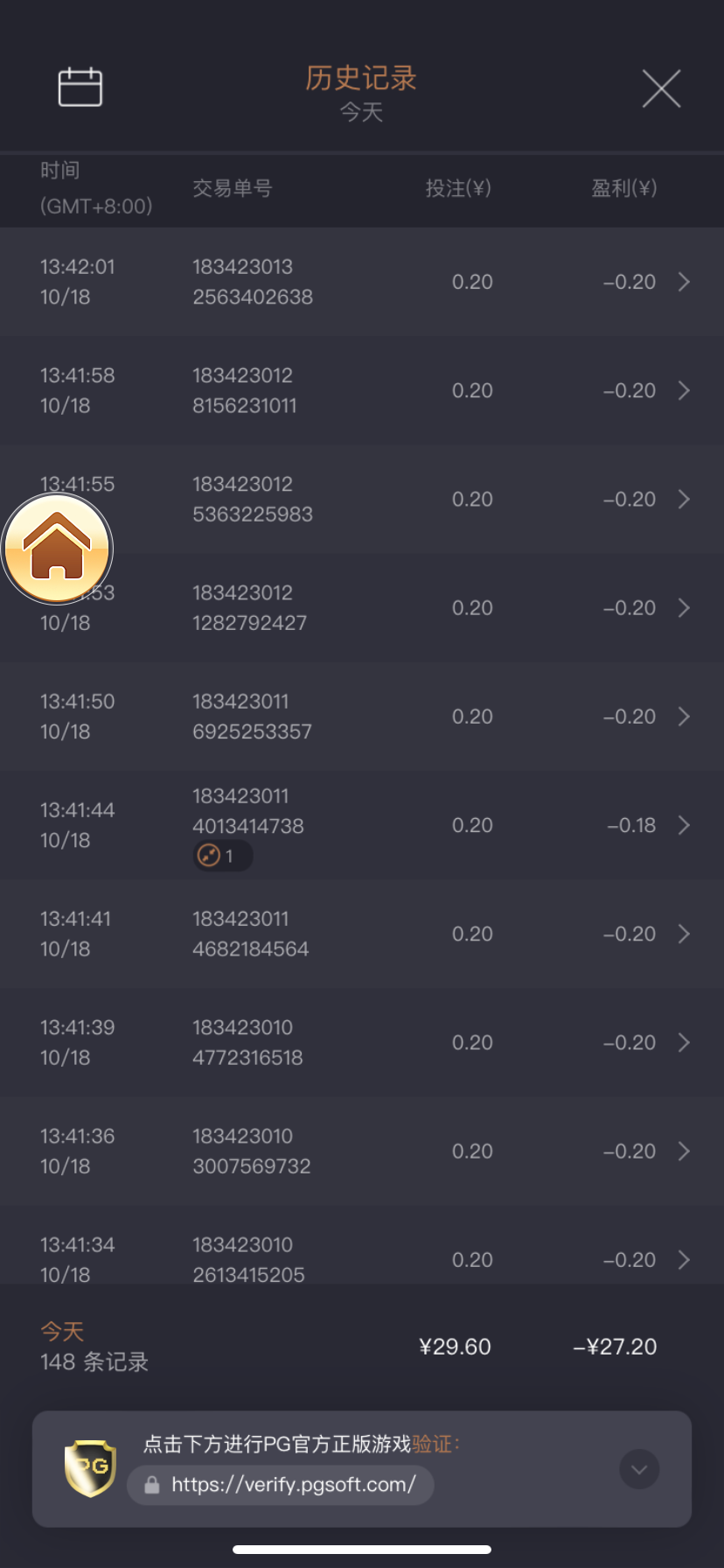Viewport: 724px width, 1568px height.
Task: Open the calendar date picker
Action: pos(80,87)
